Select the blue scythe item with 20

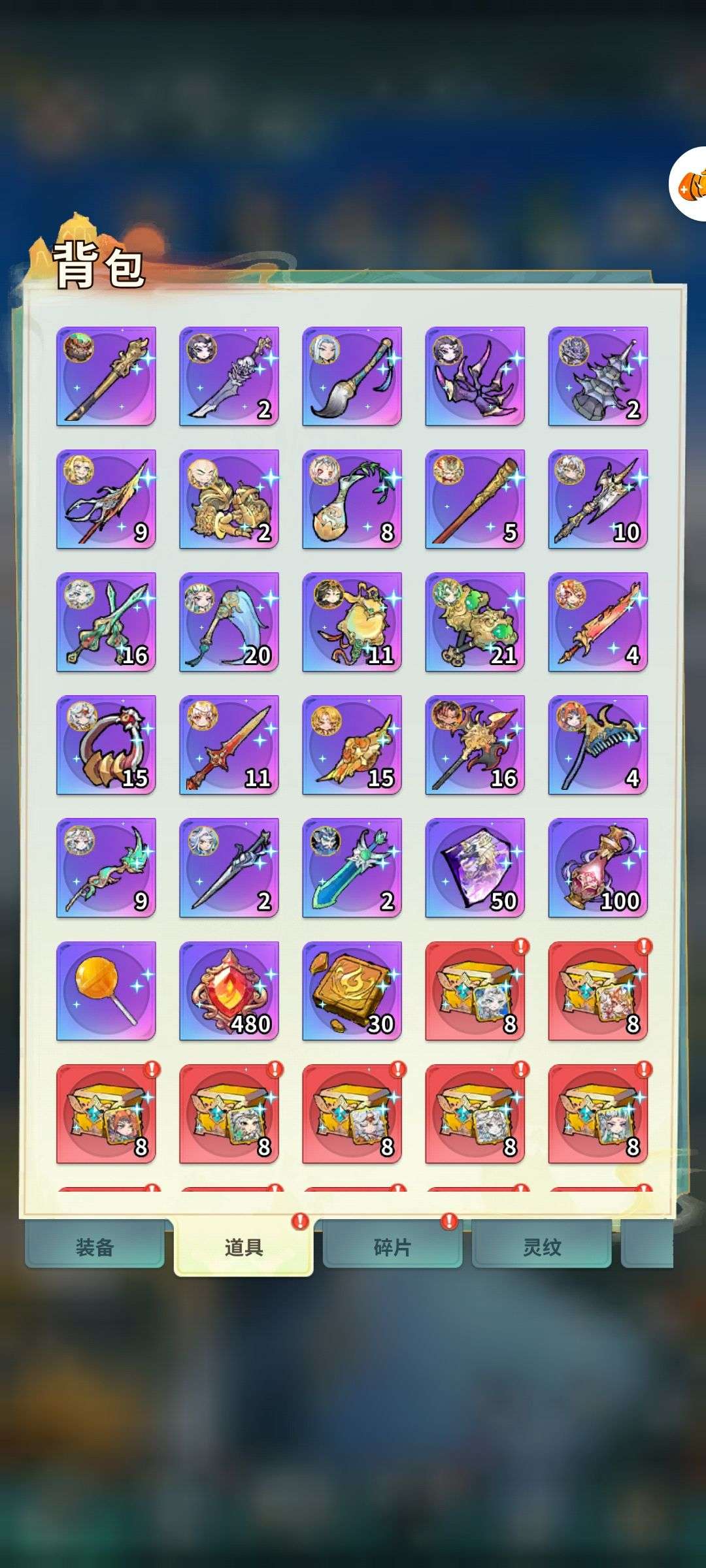coord(229,622)
